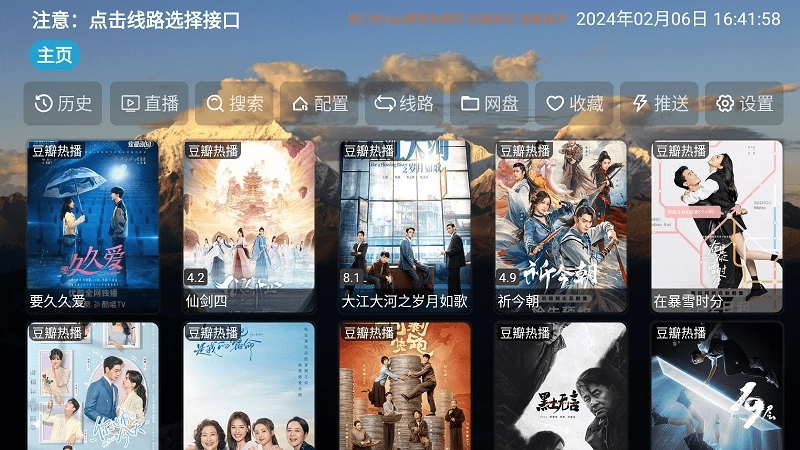The height and width of the screenshot is (450, 800).
Task: Open 网盘 cloud drive
Action: [490, 103]
